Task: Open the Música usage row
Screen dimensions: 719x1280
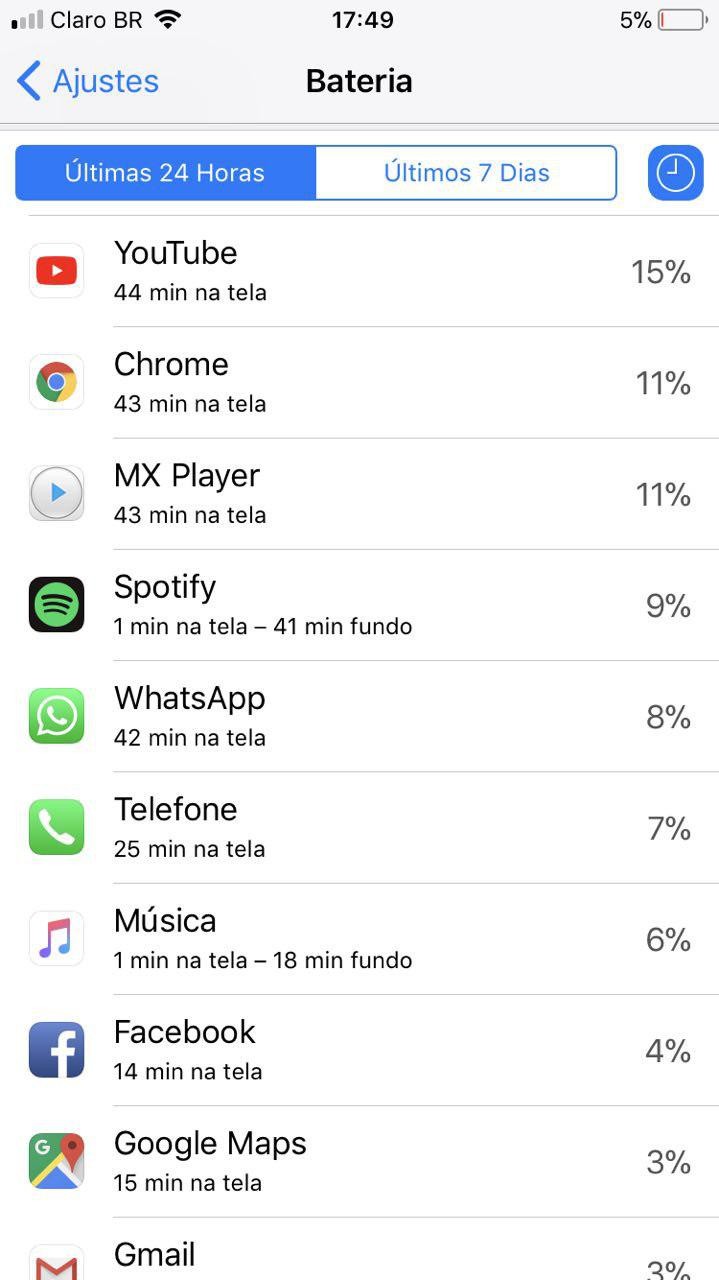Action: coord(360,938)
